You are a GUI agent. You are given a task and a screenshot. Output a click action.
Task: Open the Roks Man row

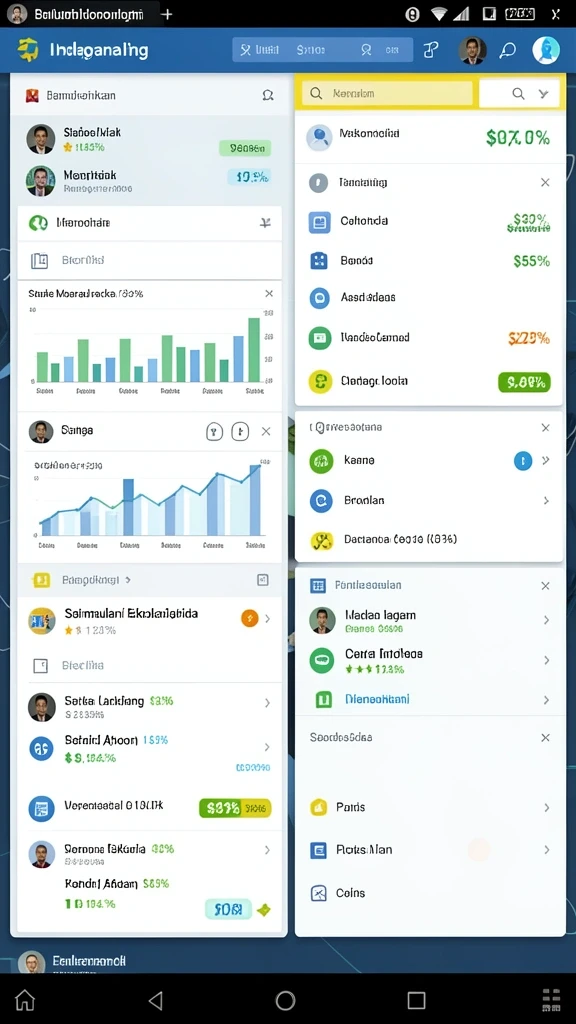pyautogui.click(x=430, y=850)
